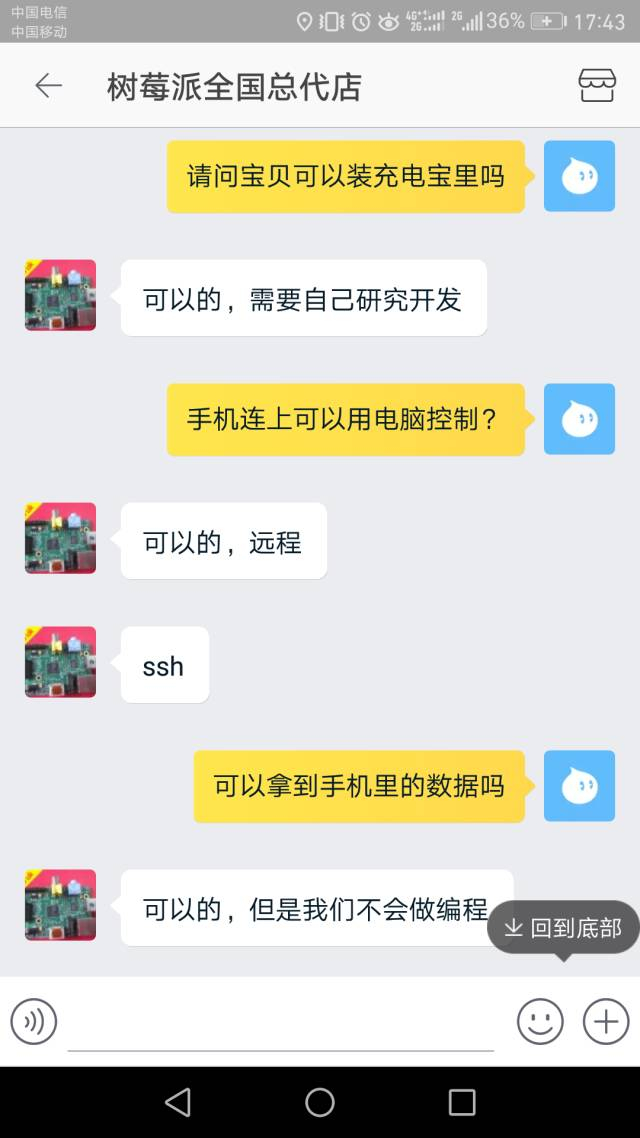The height and width of the screenshot is (1138, 640).
Task: Show recent apps
Action: 462,1102
